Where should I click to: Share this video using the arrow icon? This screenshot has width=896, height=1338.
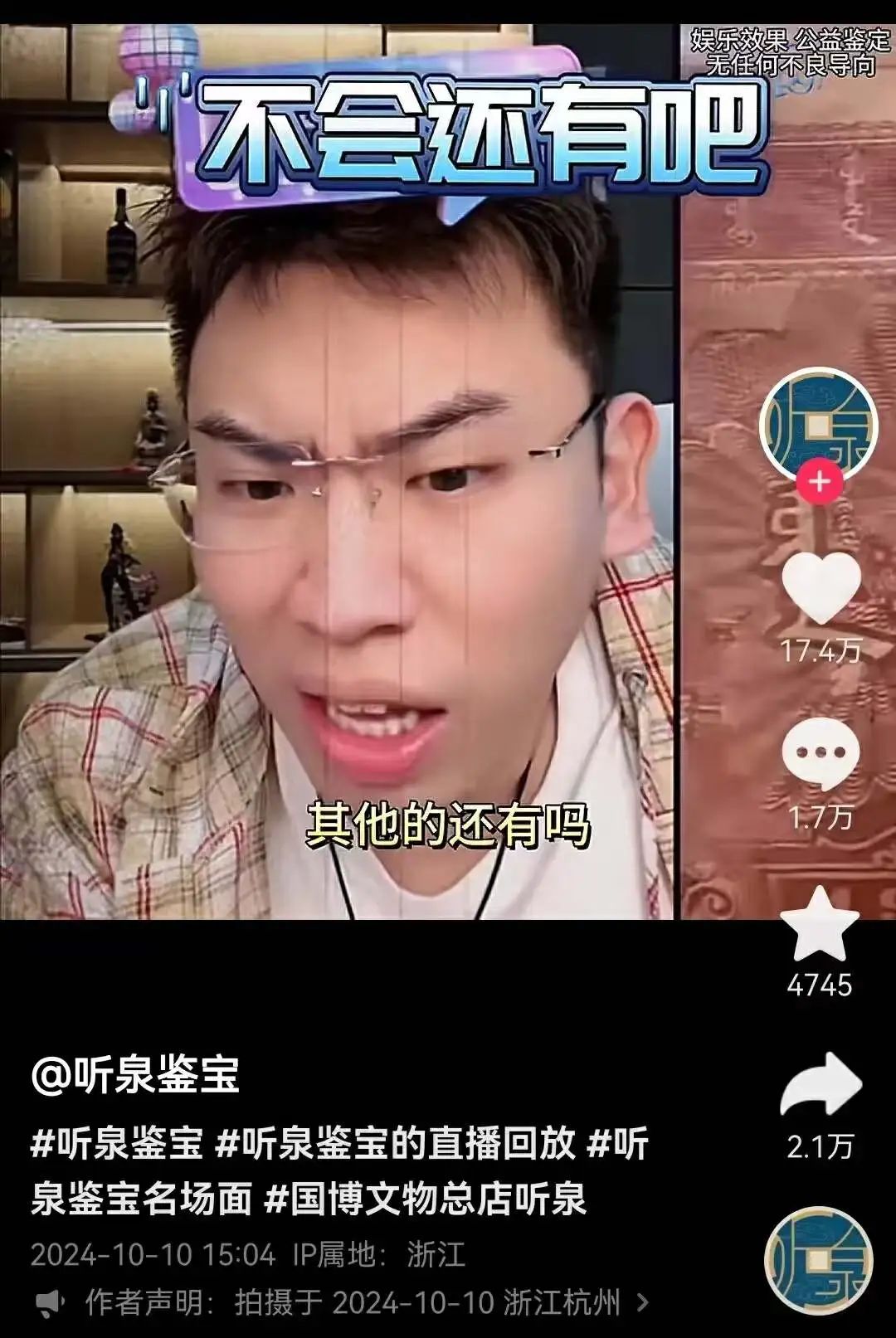click(821, 1085)
